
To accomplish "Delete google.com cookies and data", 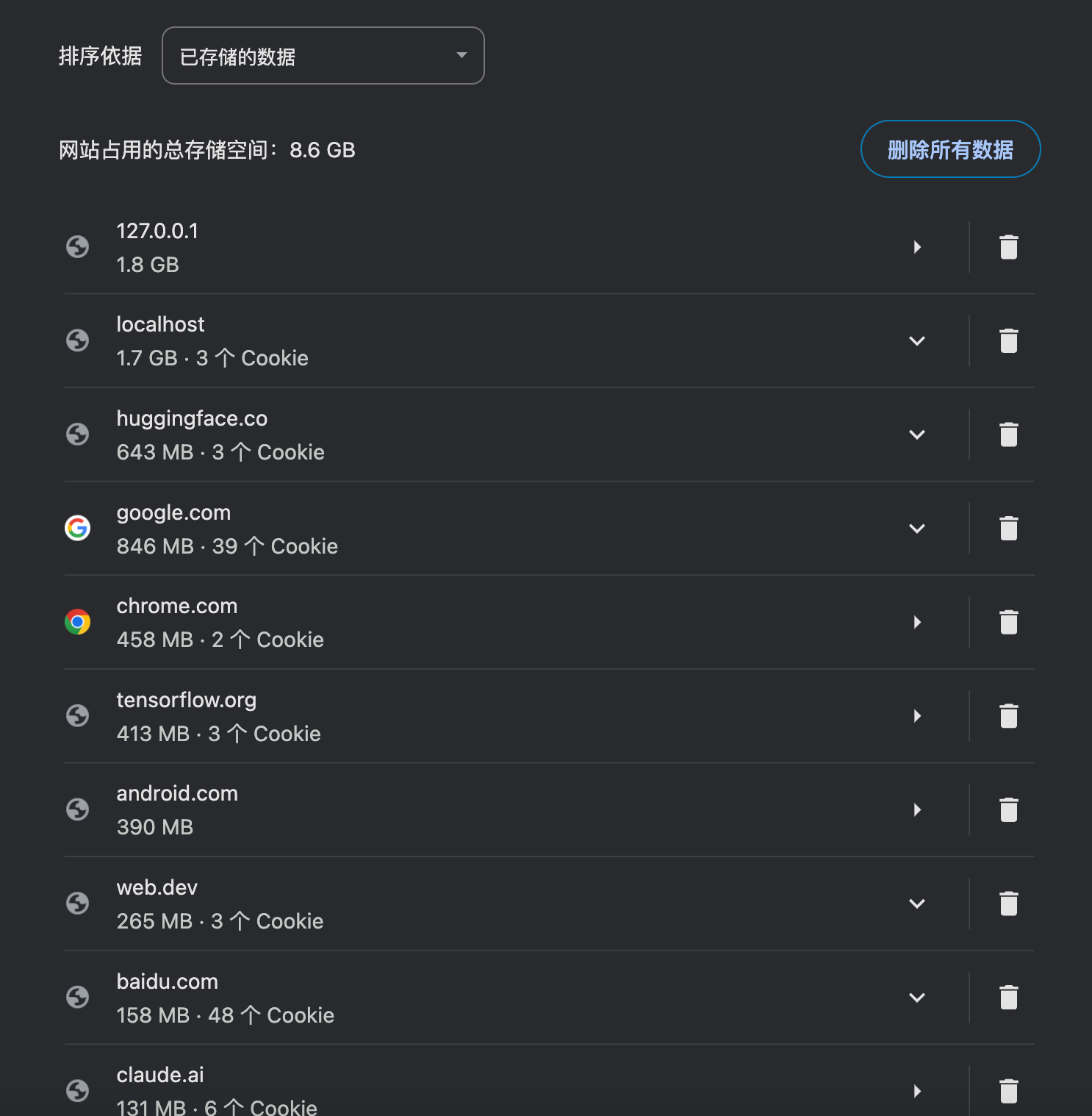I will coord(1007,528).
